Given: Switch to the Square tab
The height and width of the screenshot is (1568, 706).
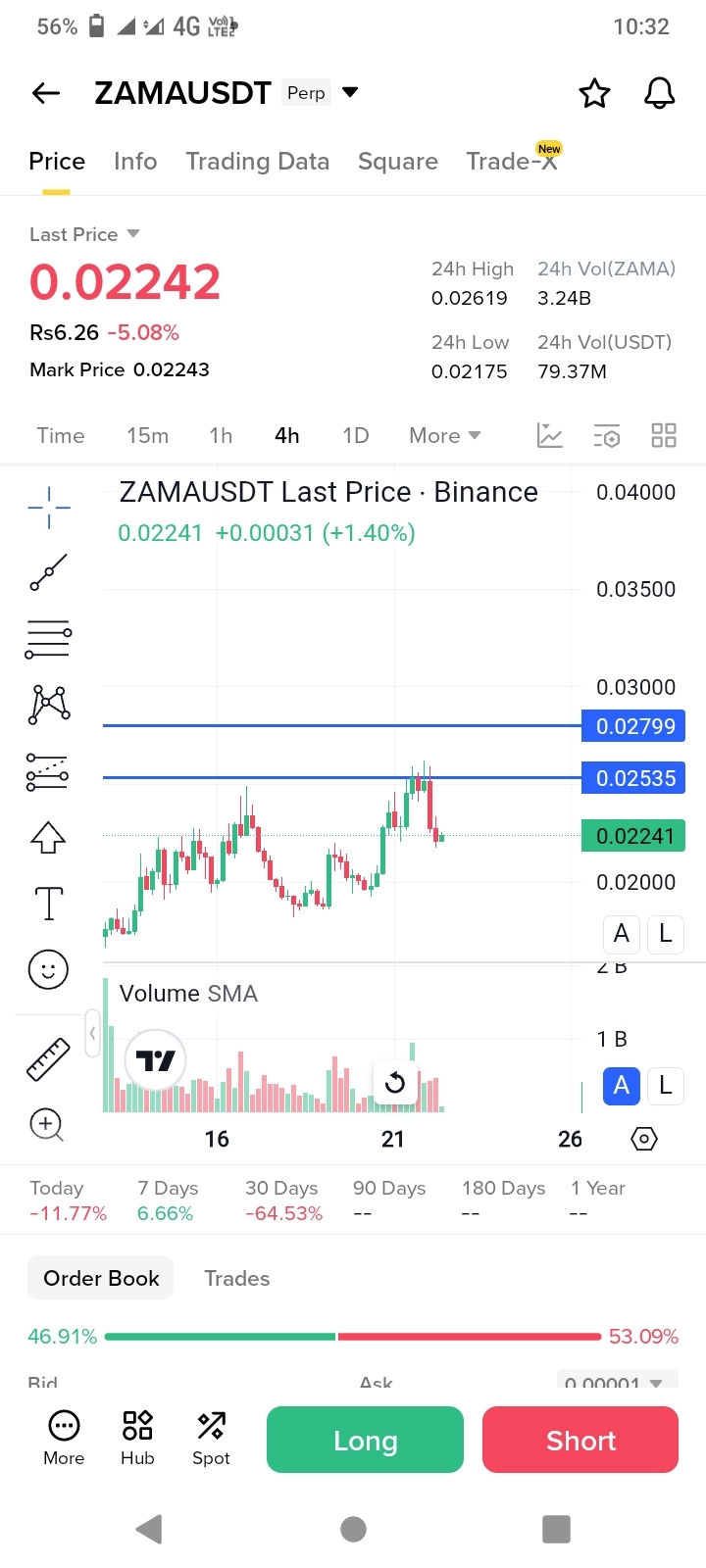Looking at the screenshot, I should [x=397, y=162].
